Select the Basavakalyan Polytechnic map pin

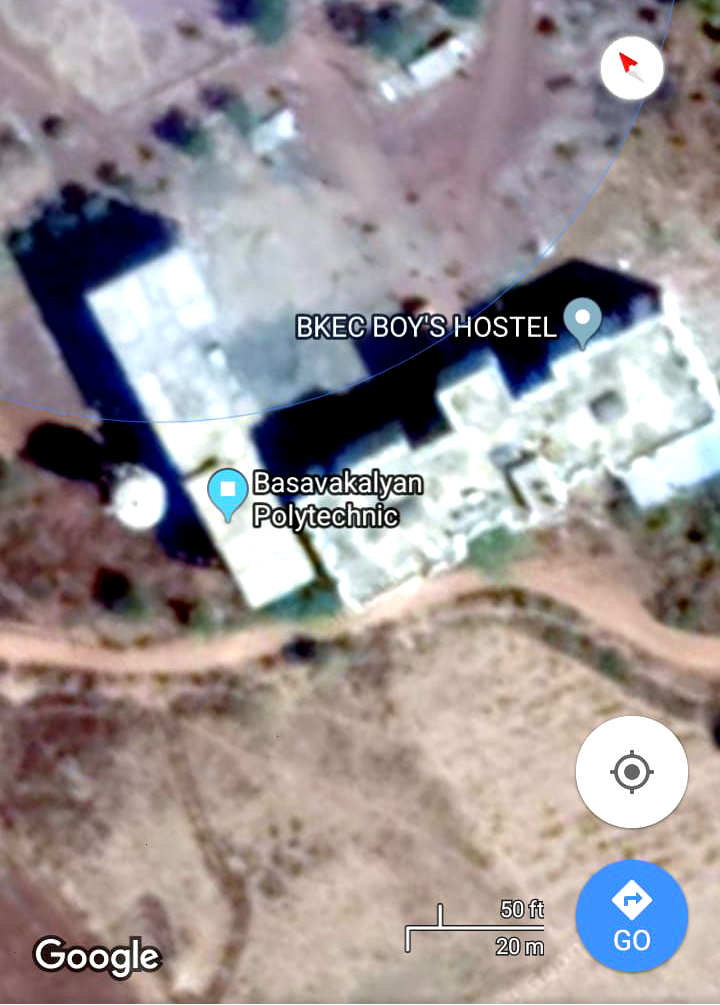(227, 492)
